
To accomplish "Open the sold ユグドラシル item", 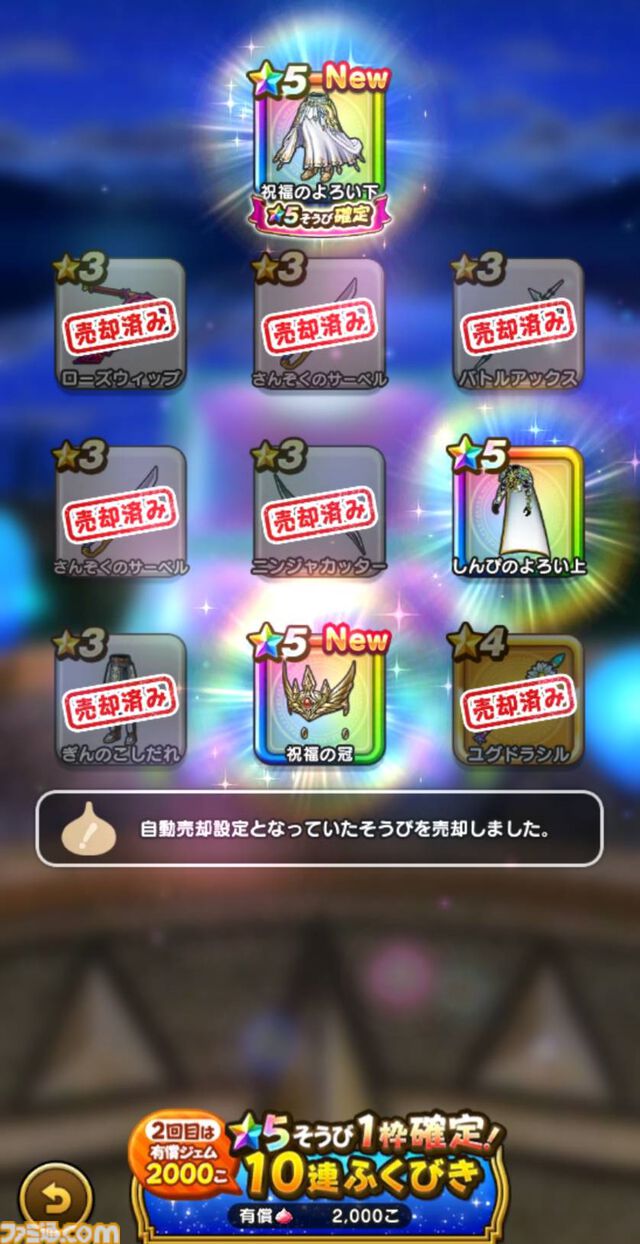I will click(518, 698).
